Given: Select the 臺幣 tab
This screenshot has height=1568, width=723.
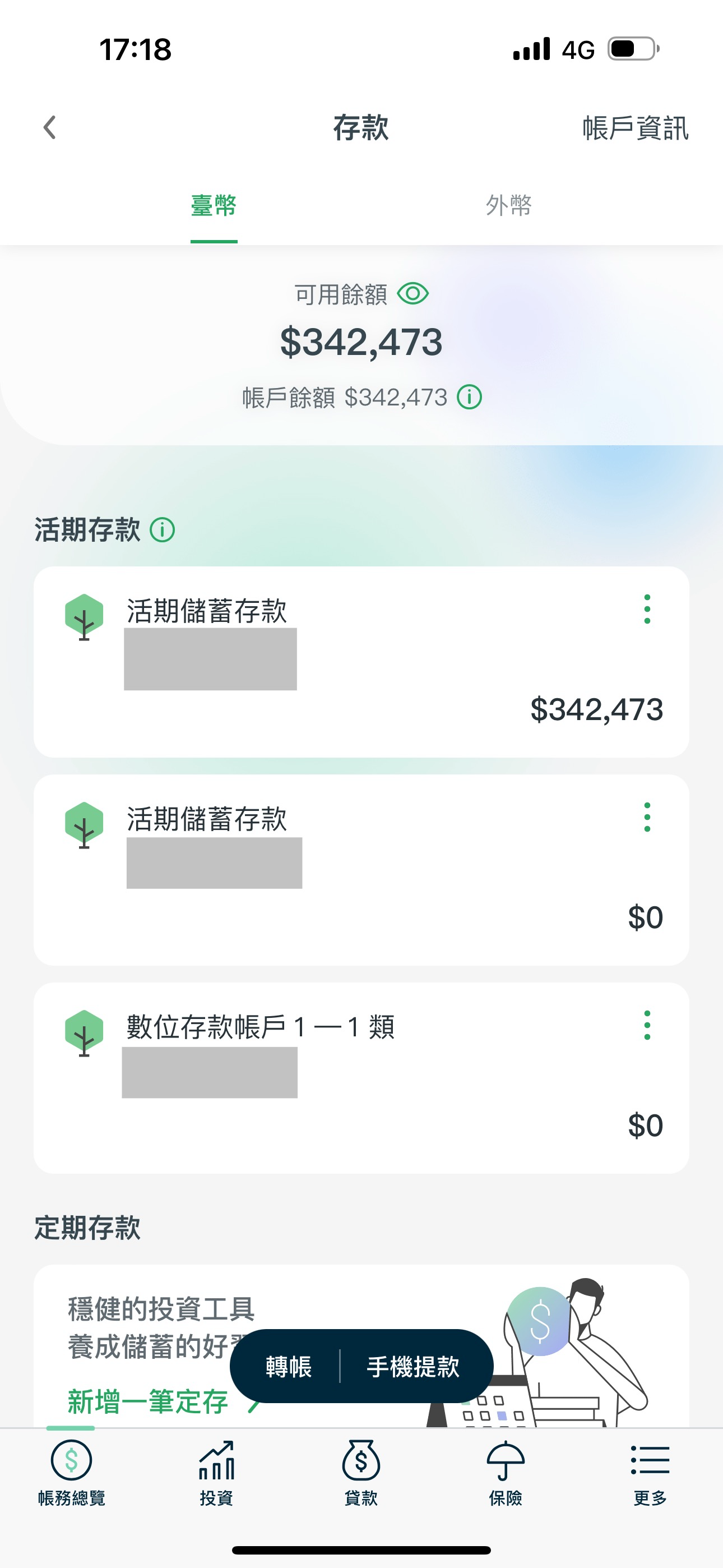Looking at the screenshot, I should pos(214,205).
